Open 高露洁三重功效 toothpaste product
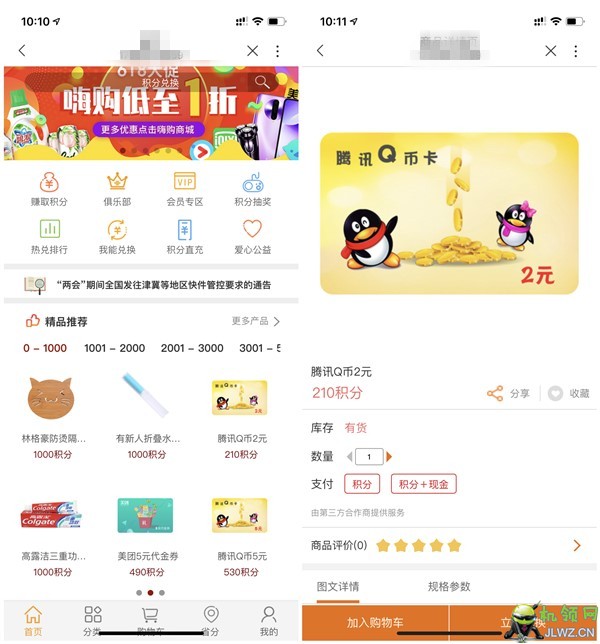 coord(52,530)
